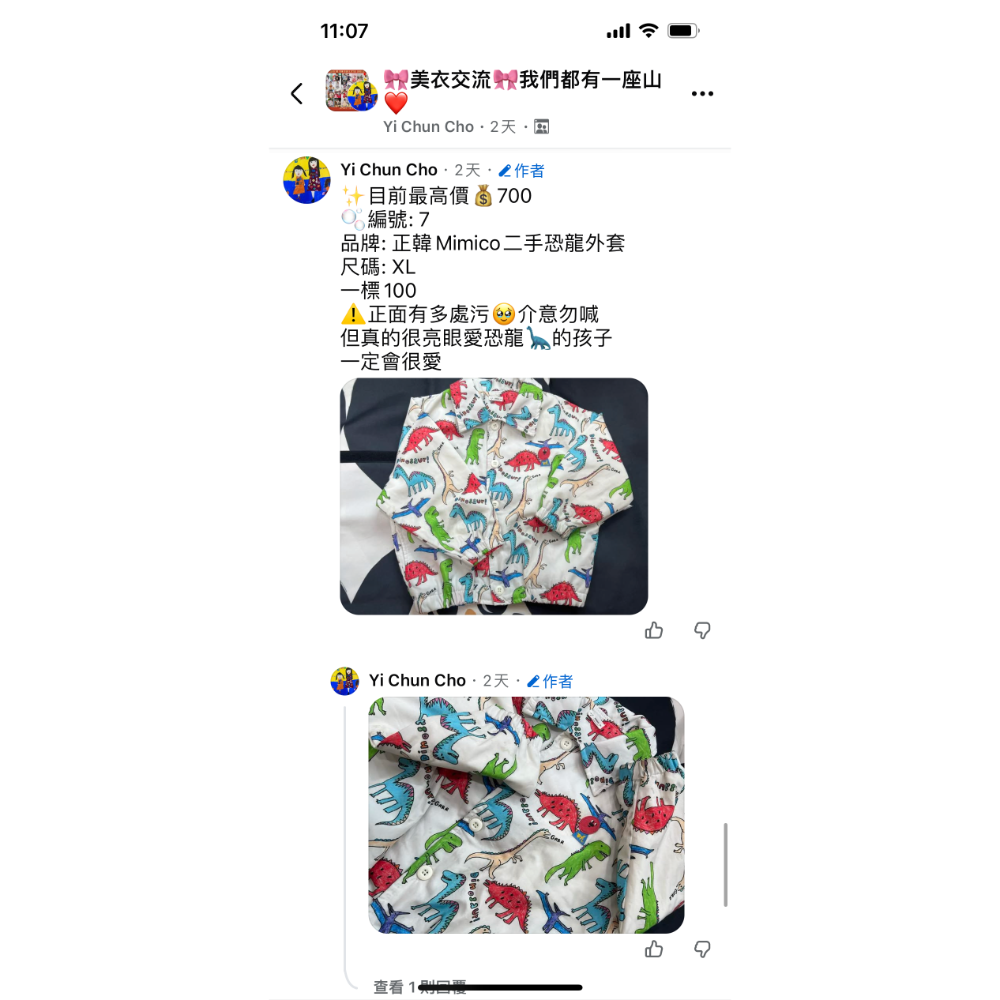Open the three-dot overflow menu
The height and width of the screenshot is (1000, 1000).
tap(702, 94)
